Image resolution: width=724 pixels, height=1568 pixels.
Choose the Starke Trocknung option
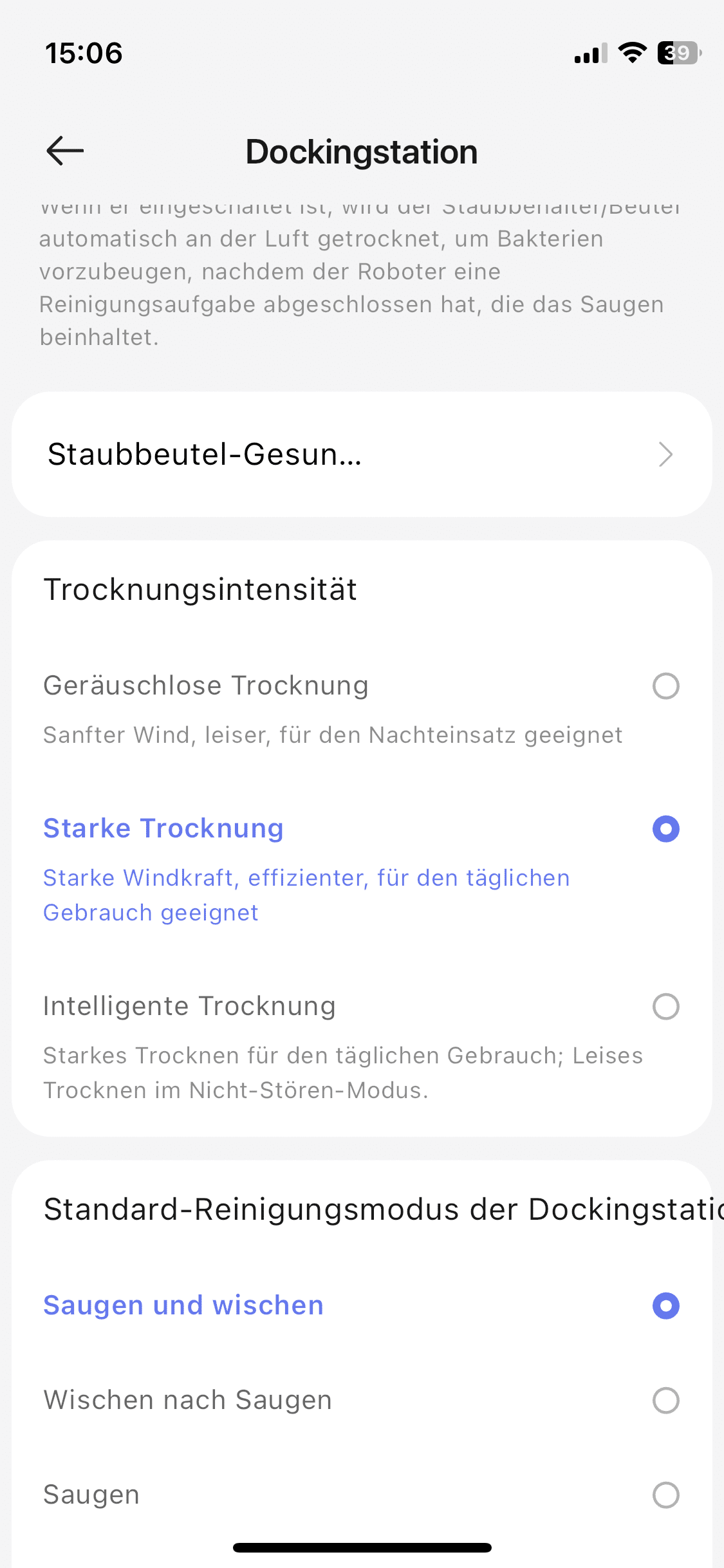[x=665, y=829]
